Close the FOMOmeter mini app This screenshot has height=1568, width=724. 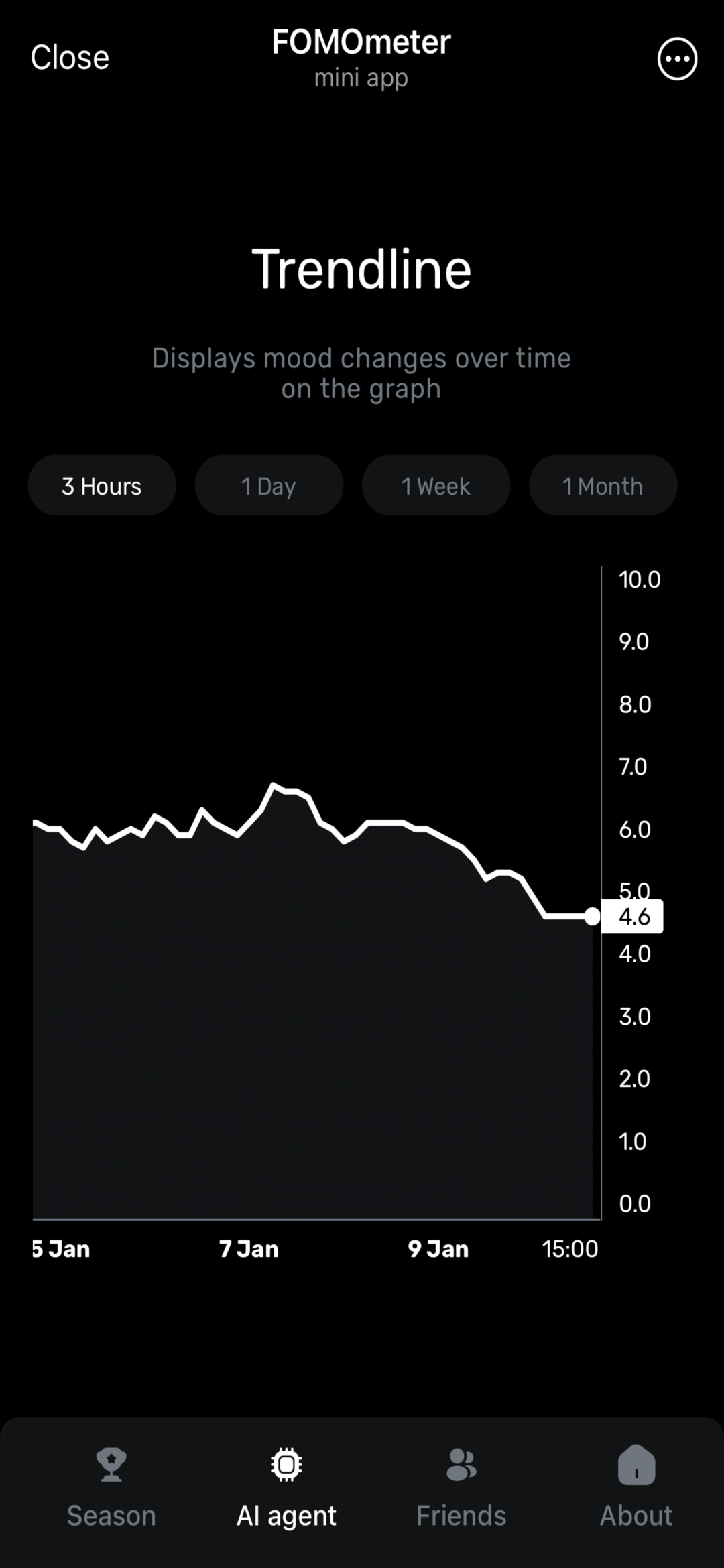tap(70, 58)
